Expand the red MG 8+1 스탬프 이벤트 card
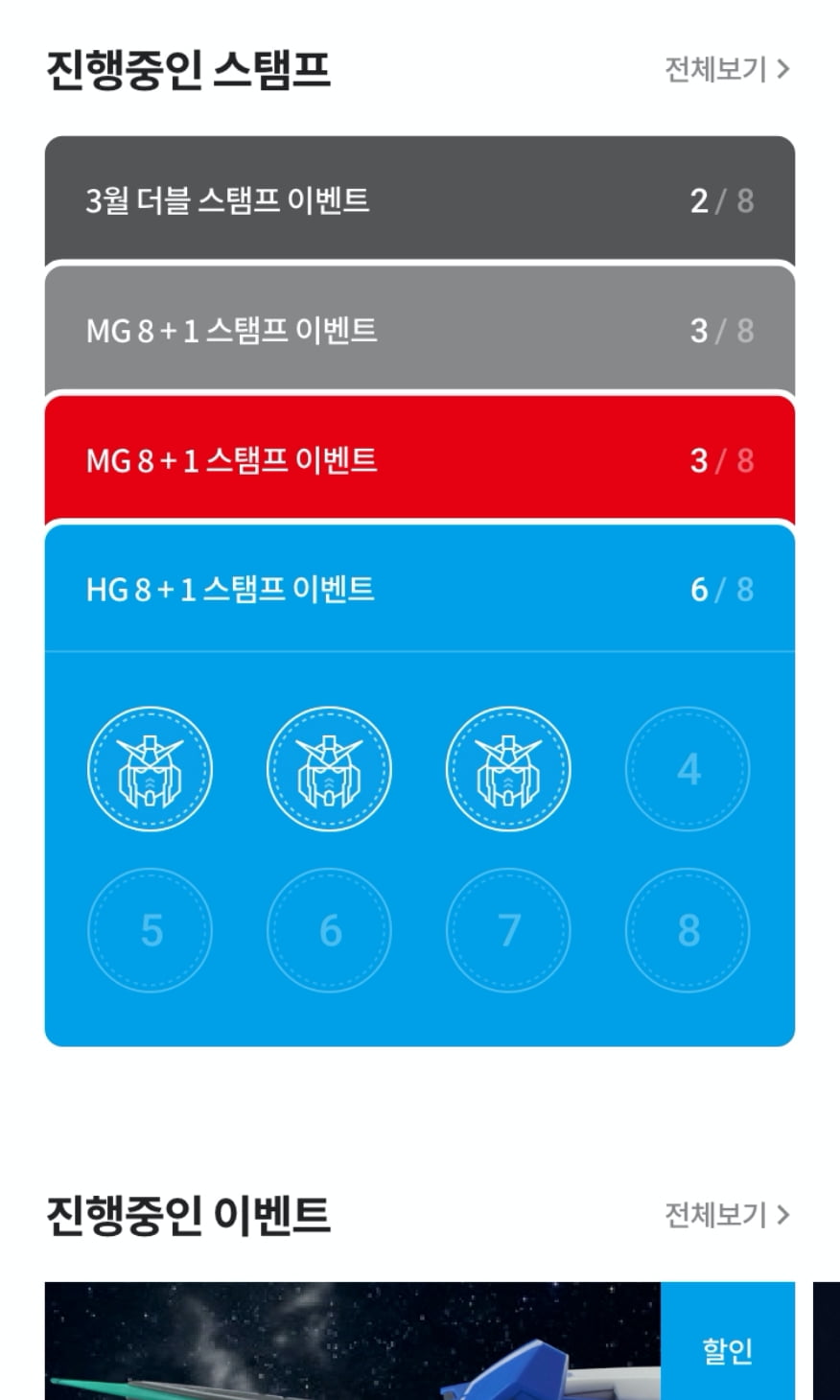This screenshot has height=1400, width=840. point(420,459)
